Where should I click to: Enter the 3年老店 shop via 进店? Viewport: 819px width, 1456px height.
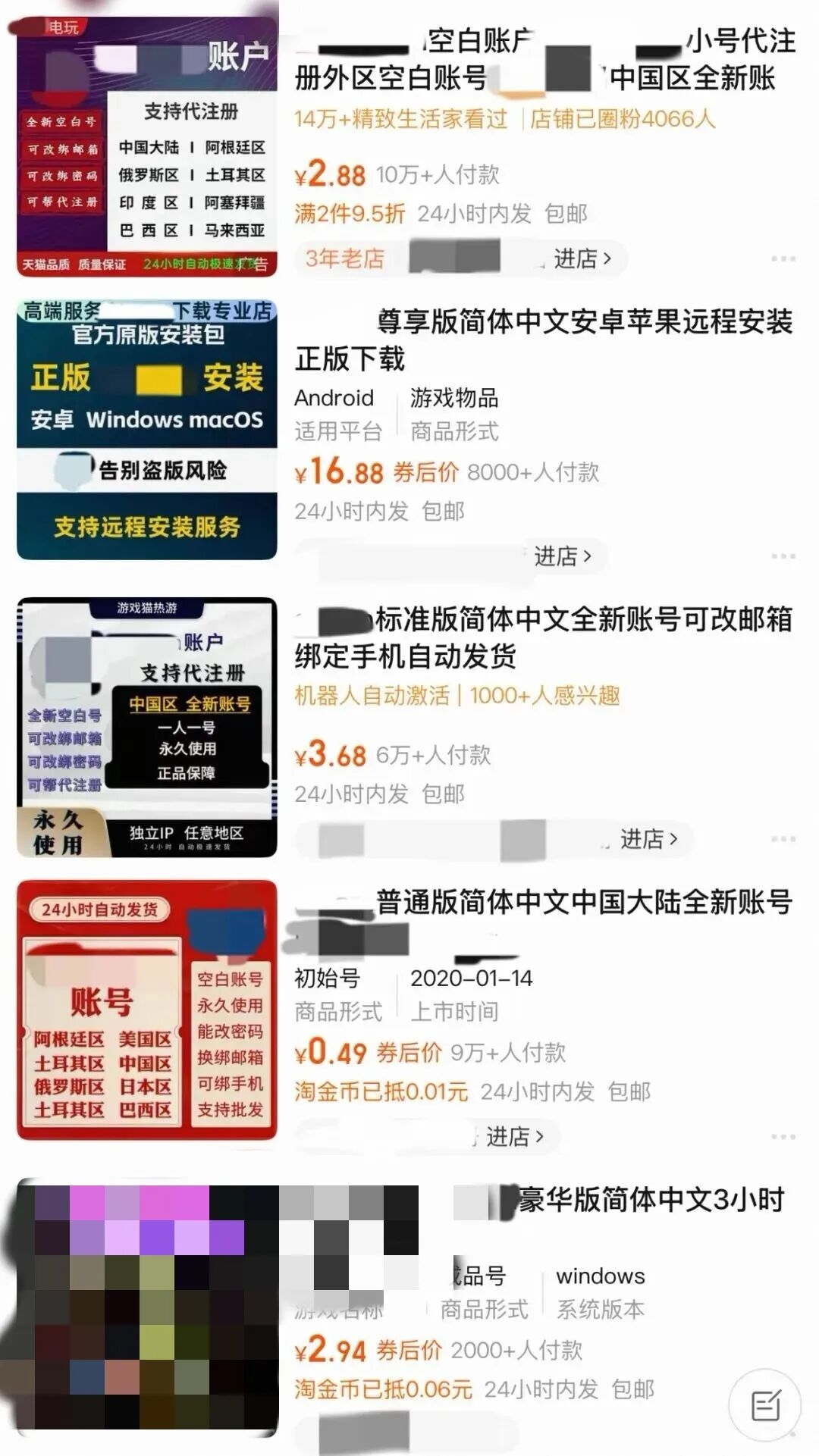tap(582, 259)
